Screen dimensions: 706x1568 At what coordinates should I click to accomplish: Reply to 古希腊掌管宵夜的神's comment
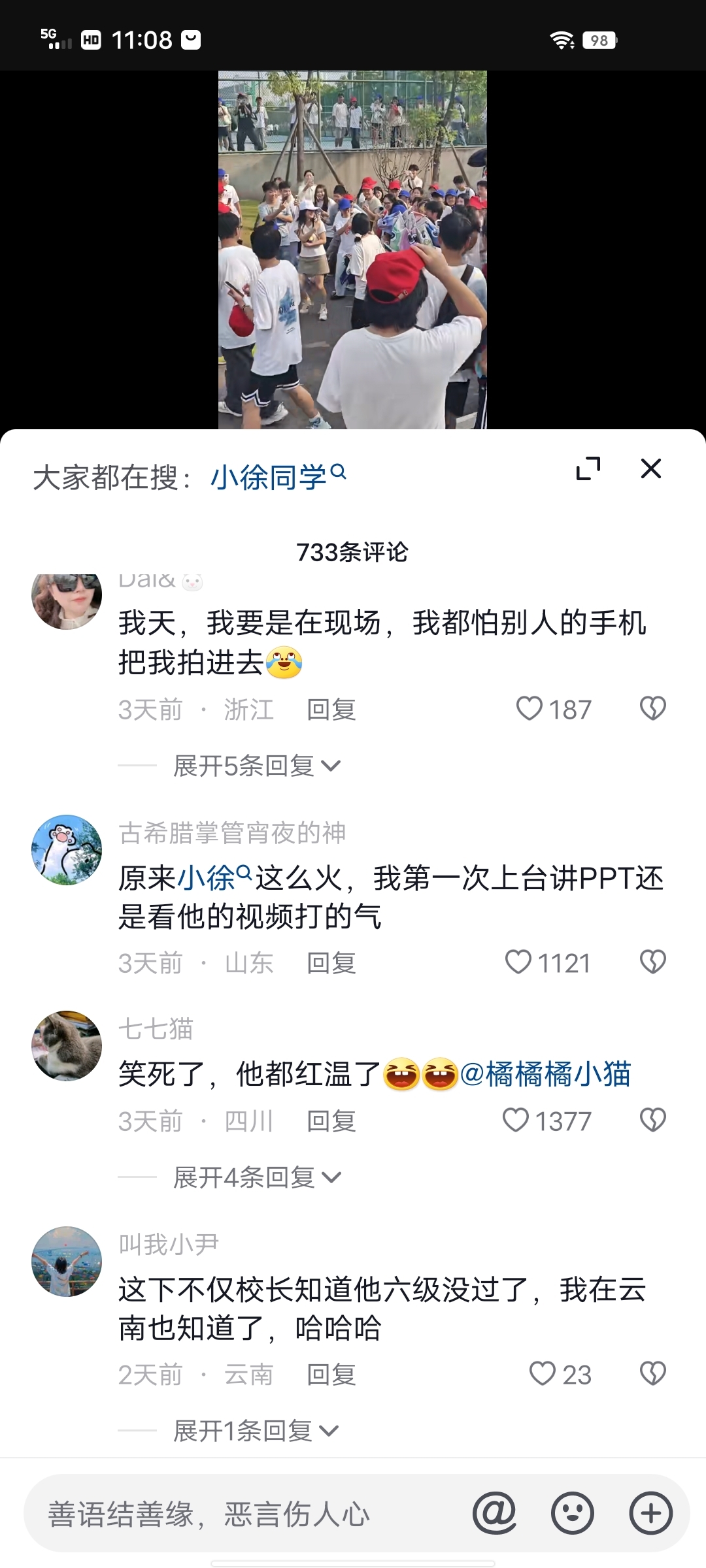pyautogui.click(x=331, y=963)
